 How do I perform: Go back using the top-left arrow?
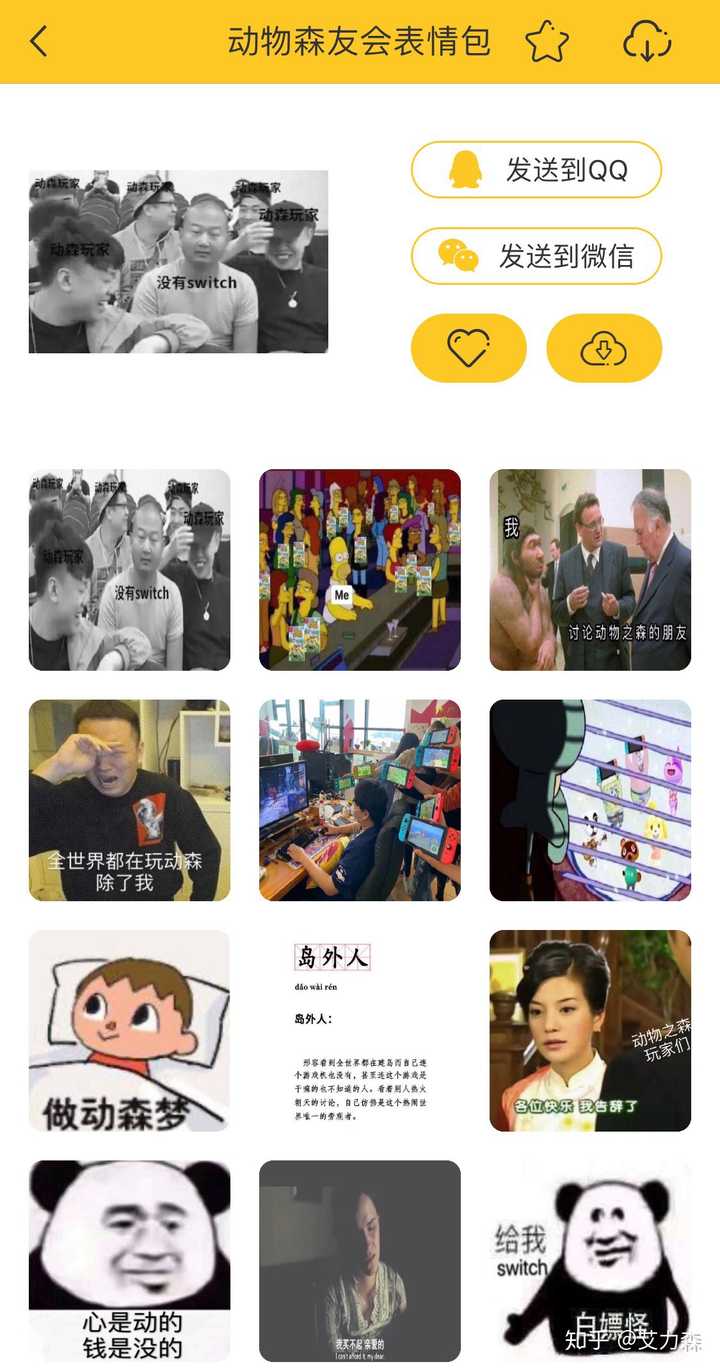pos(39,42)
